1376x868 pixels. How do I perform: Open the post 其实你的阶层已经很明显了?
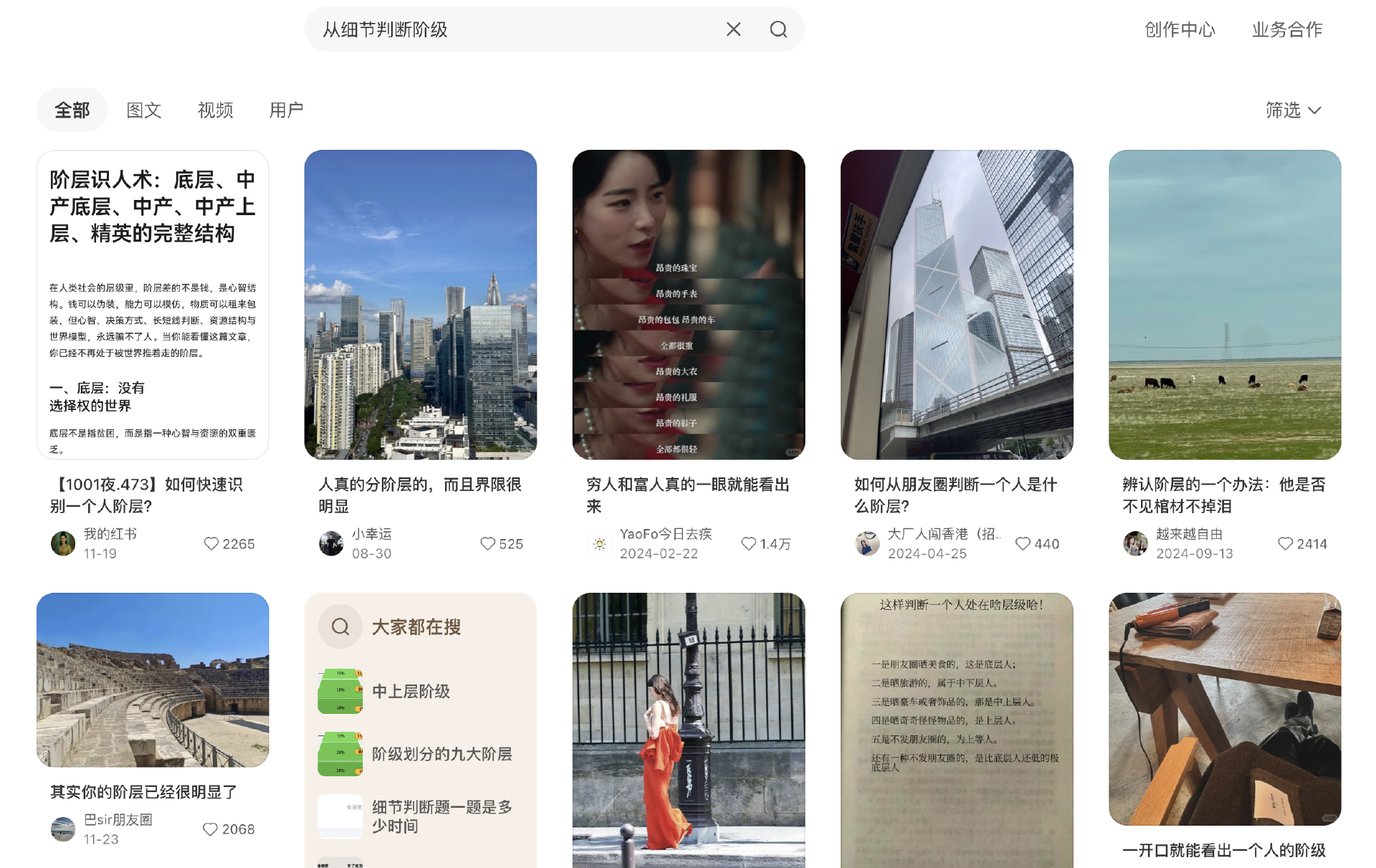click(153, 679)
